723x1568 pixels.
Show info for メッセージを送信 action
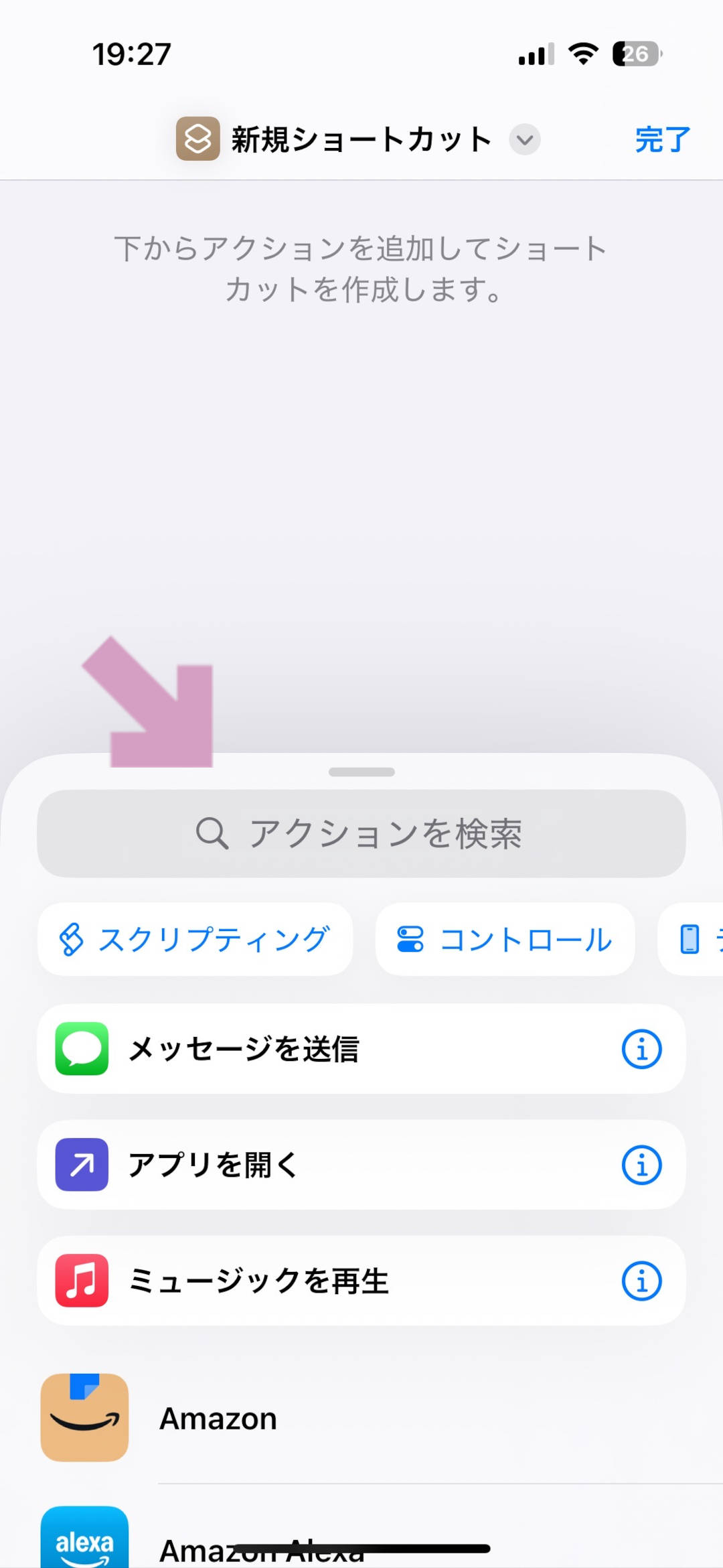(x=641, y=1049)
